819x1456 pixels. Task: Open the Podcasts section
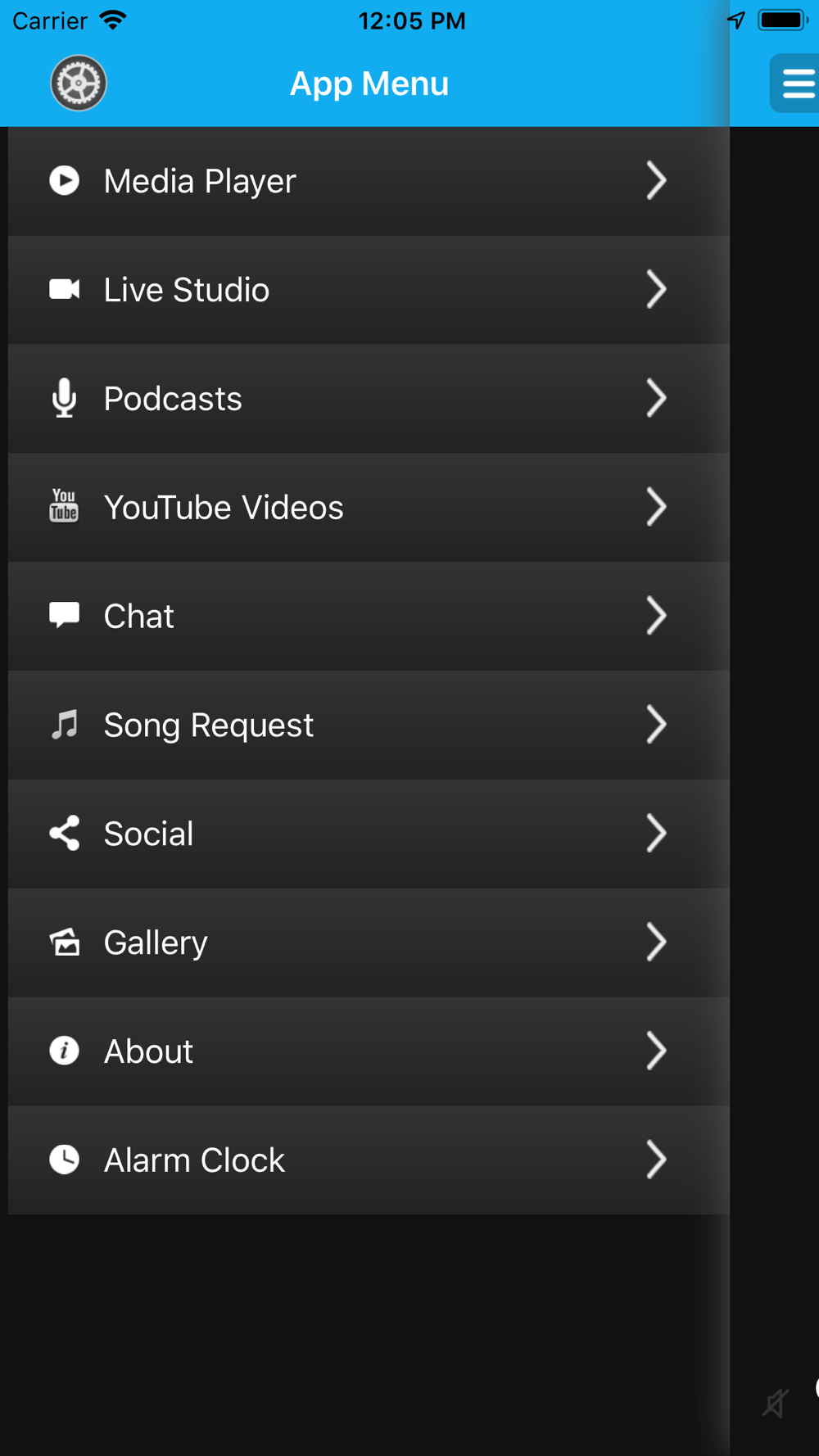click(369, 399)
